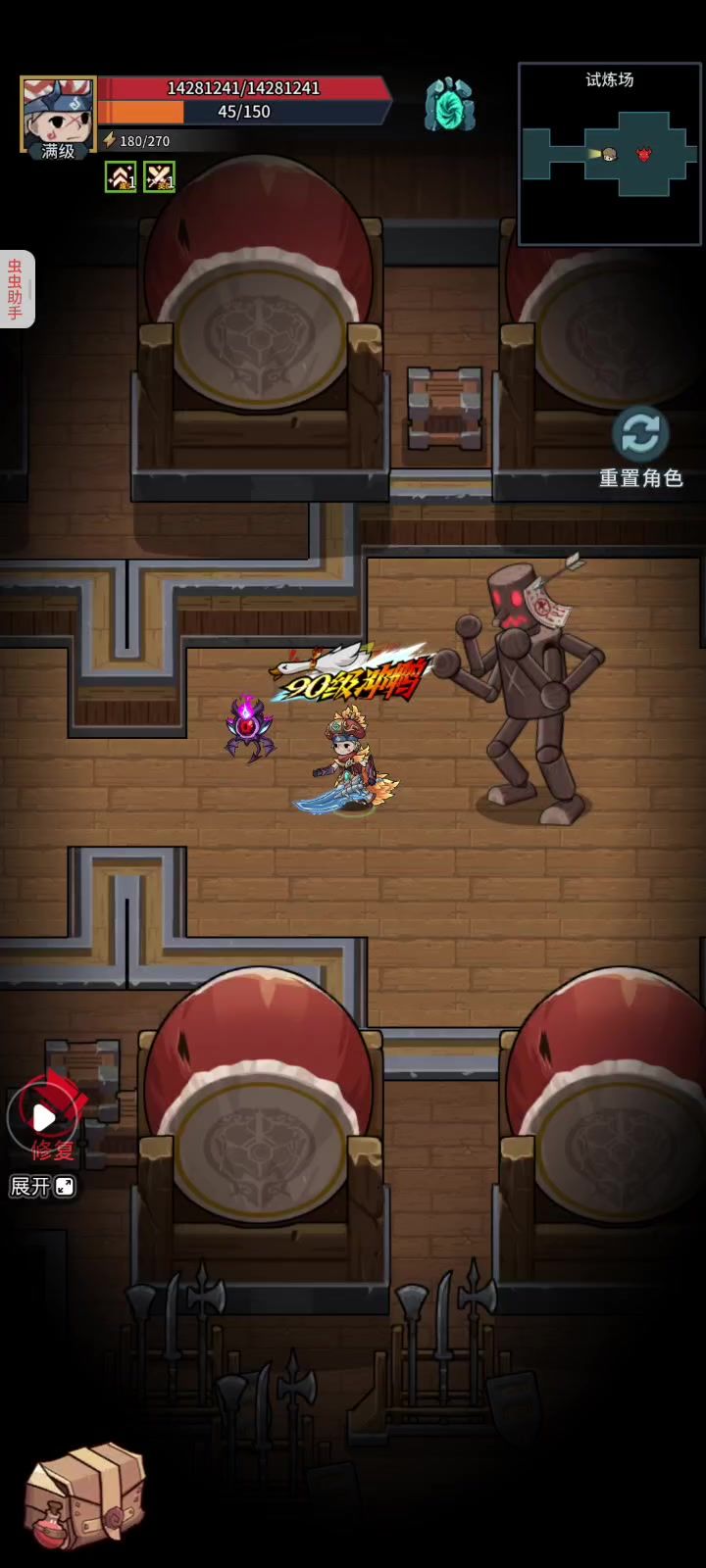Tap the 修复 play button
This screenshot has height=1568, width=706.
point(43,1116)
